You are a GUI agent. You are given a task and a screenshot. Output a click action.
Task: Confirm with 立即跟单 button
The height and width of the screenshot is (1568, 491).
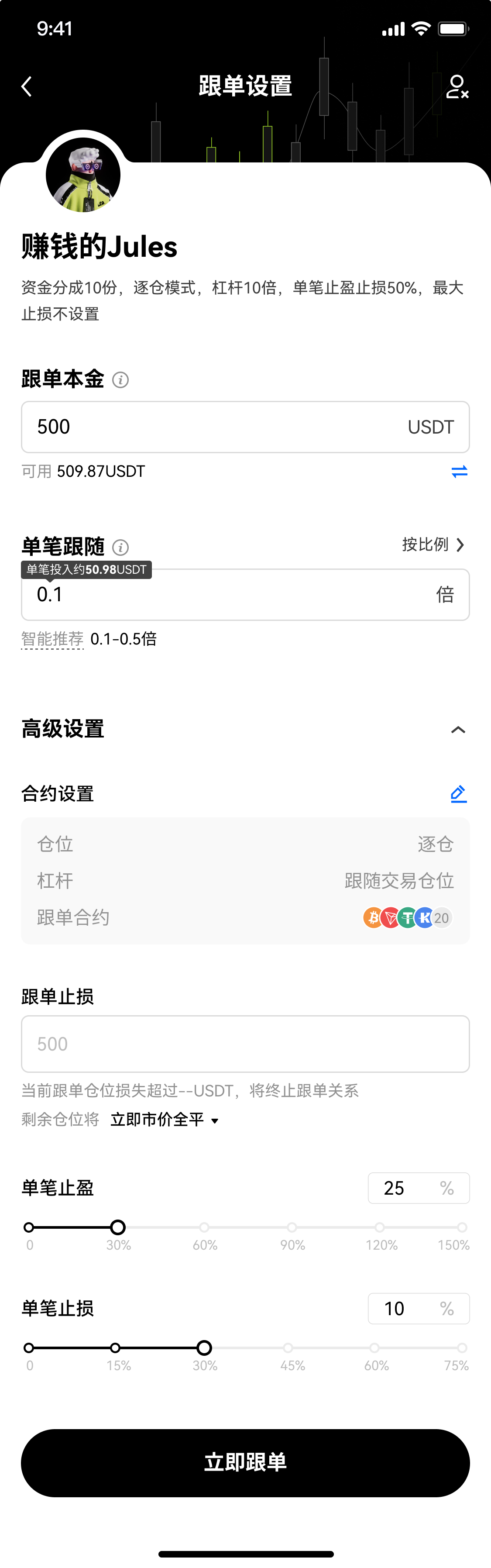point(245,1462)
